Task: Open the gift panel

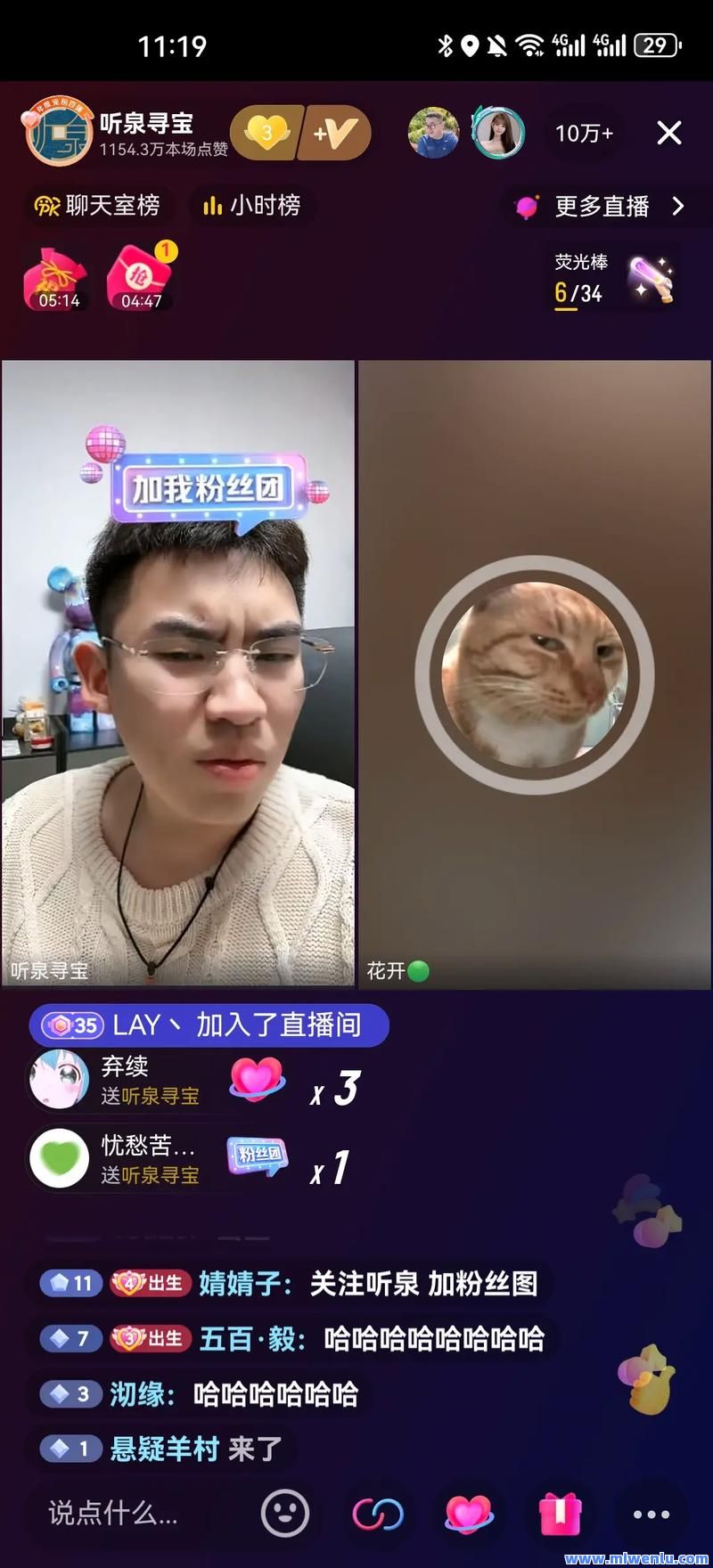Action: [x=560, y=1513]
